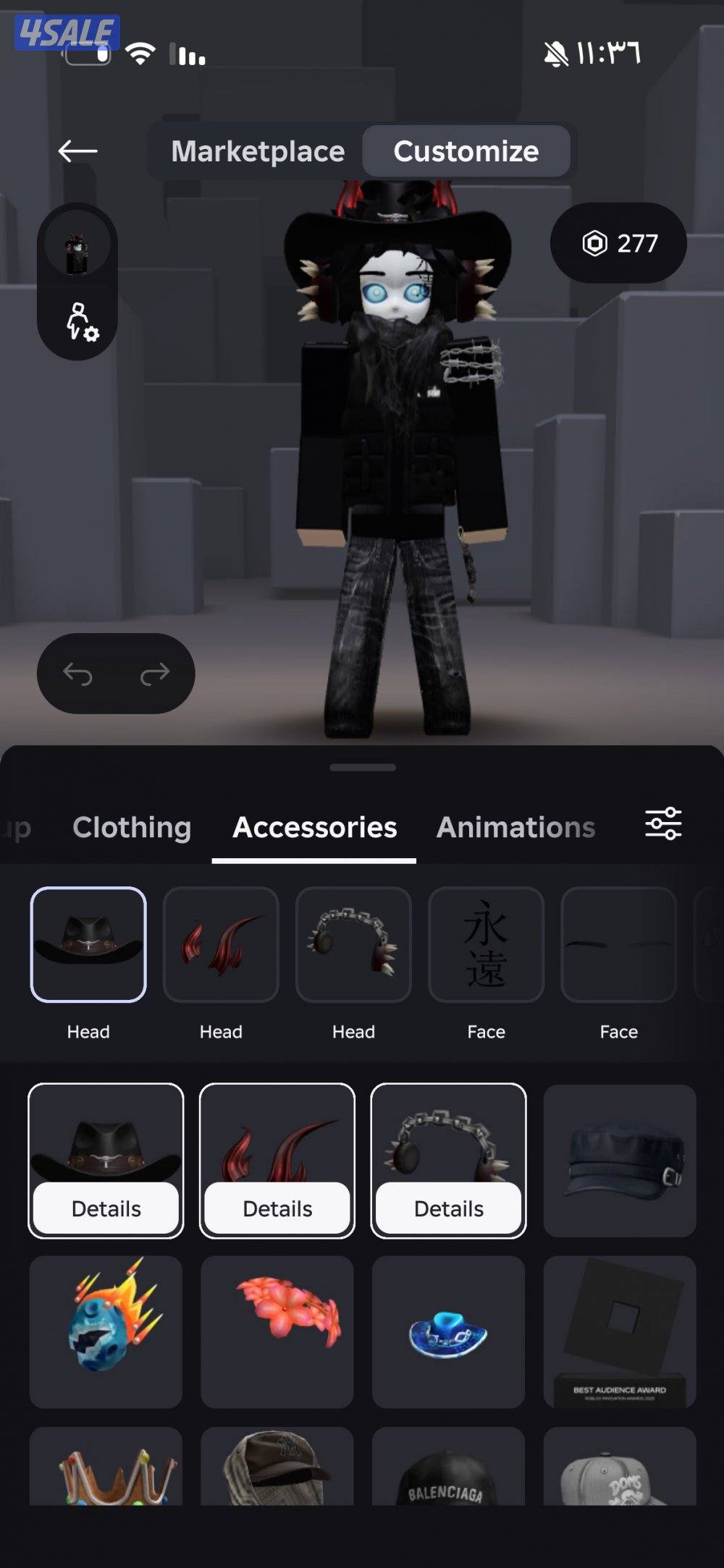Equip the Best Audience Award item

(620, 1331)
